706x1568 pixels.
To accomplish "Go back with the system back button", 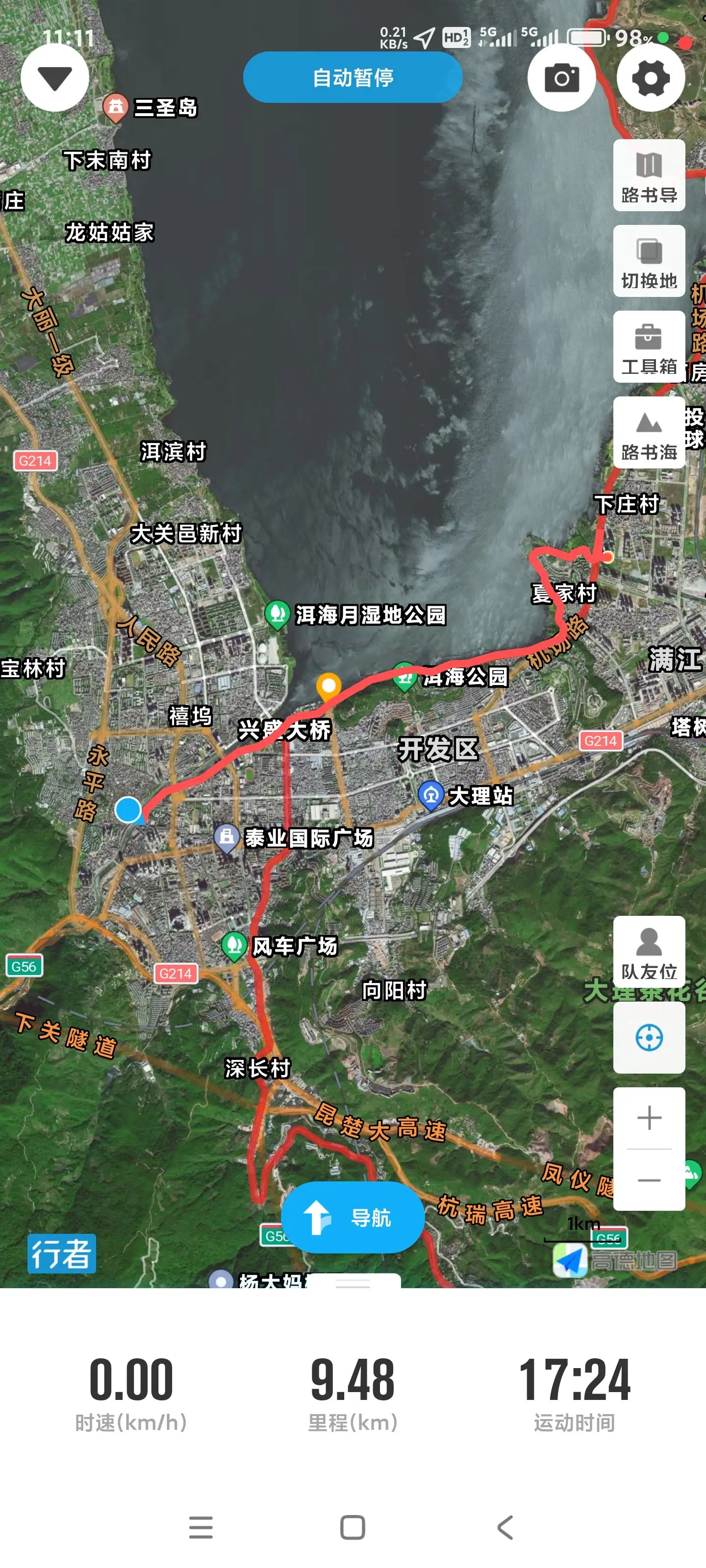I will [505, 1527].
